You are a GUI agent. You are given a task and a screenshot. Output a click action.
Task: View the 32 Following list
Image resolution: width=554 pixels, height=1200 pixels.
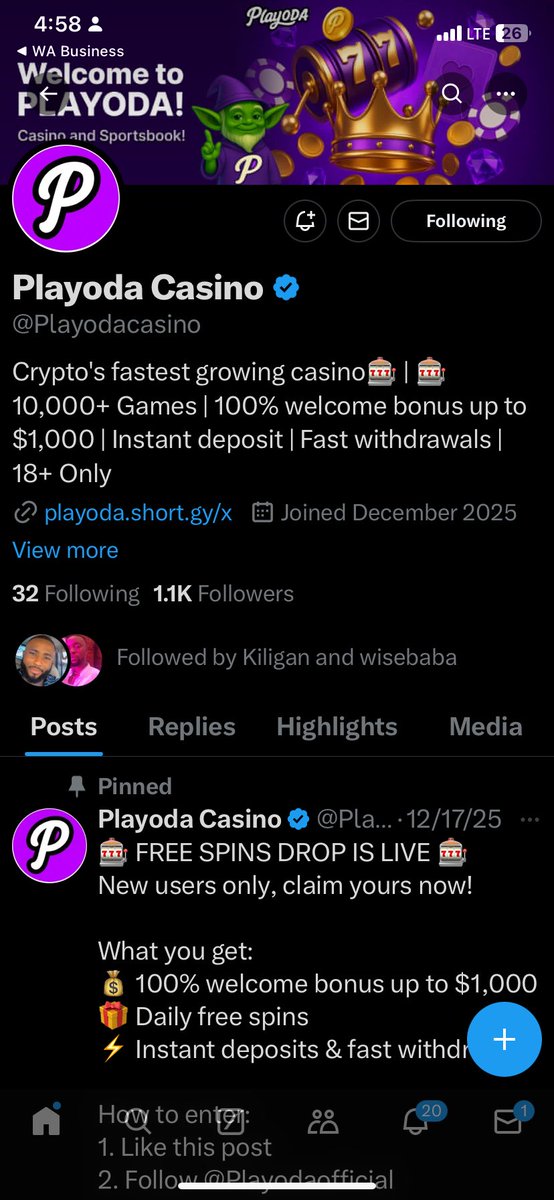[x=76, y=594]
